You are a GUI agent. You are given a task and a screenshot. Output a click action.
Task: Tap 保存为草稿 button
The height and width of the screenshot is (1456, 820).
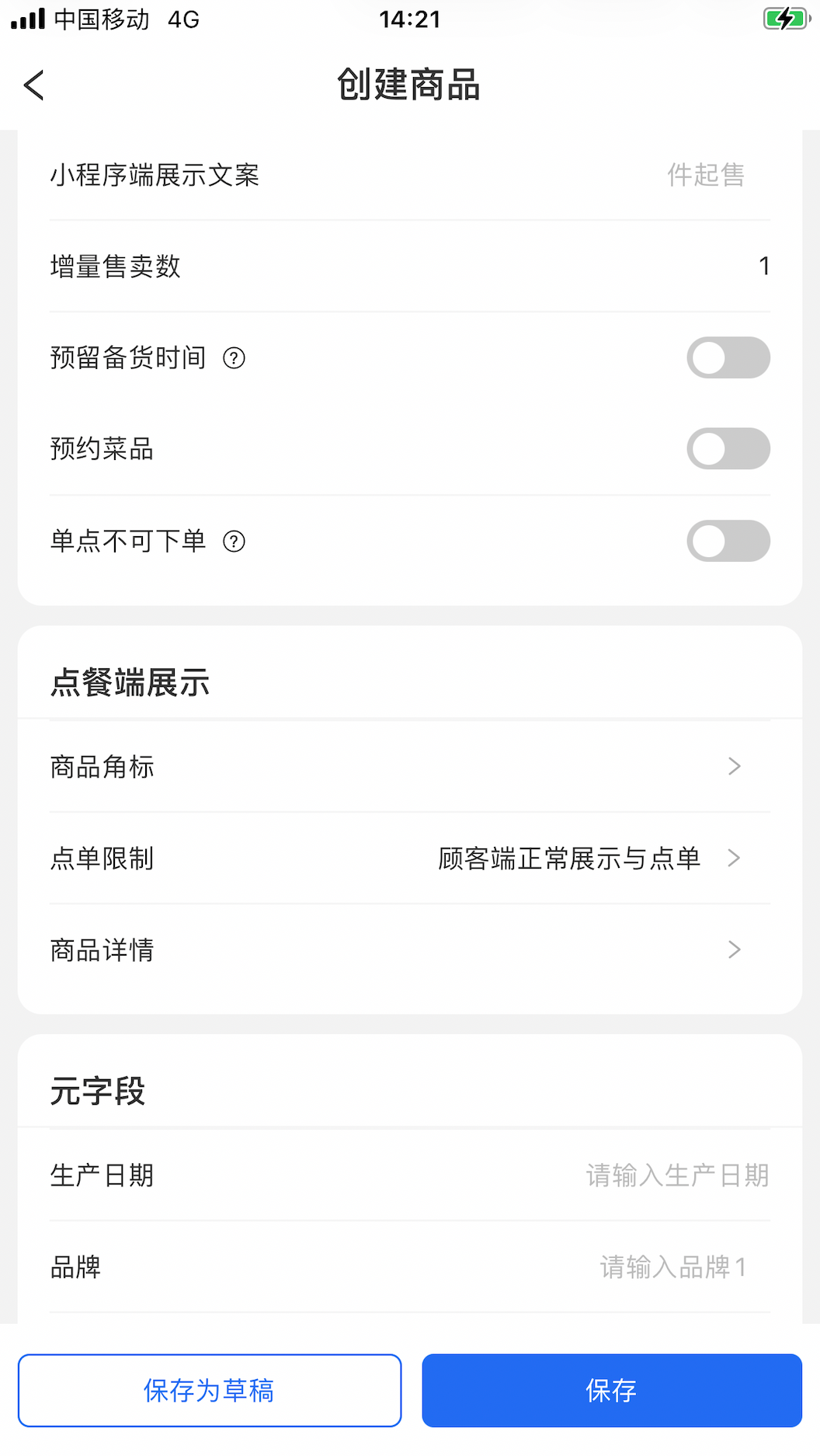click(210, 1390)
